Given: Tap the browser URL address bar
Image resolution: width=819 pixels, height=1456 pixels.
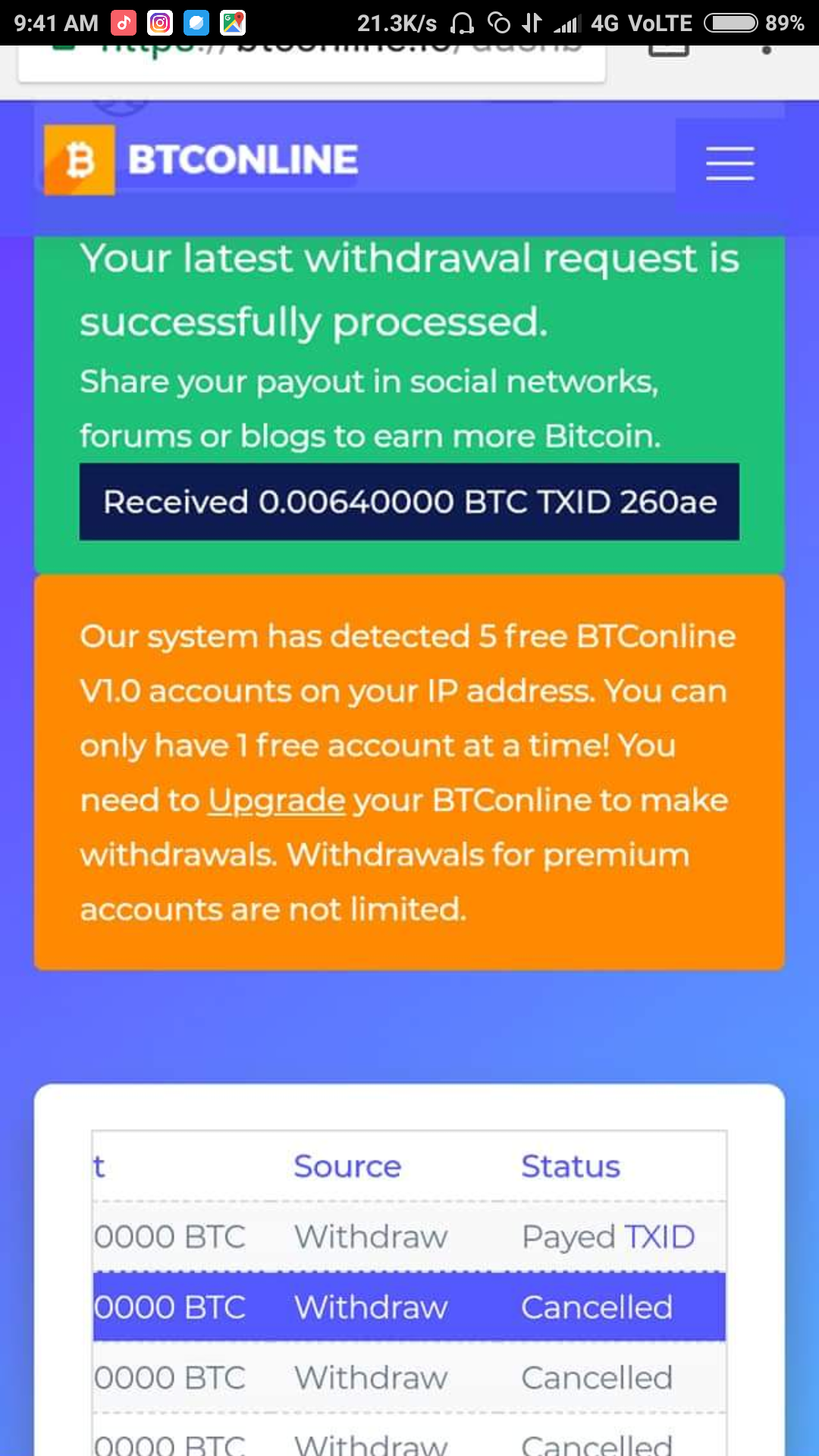Looking at the screenshot, I should coord(311,59).
